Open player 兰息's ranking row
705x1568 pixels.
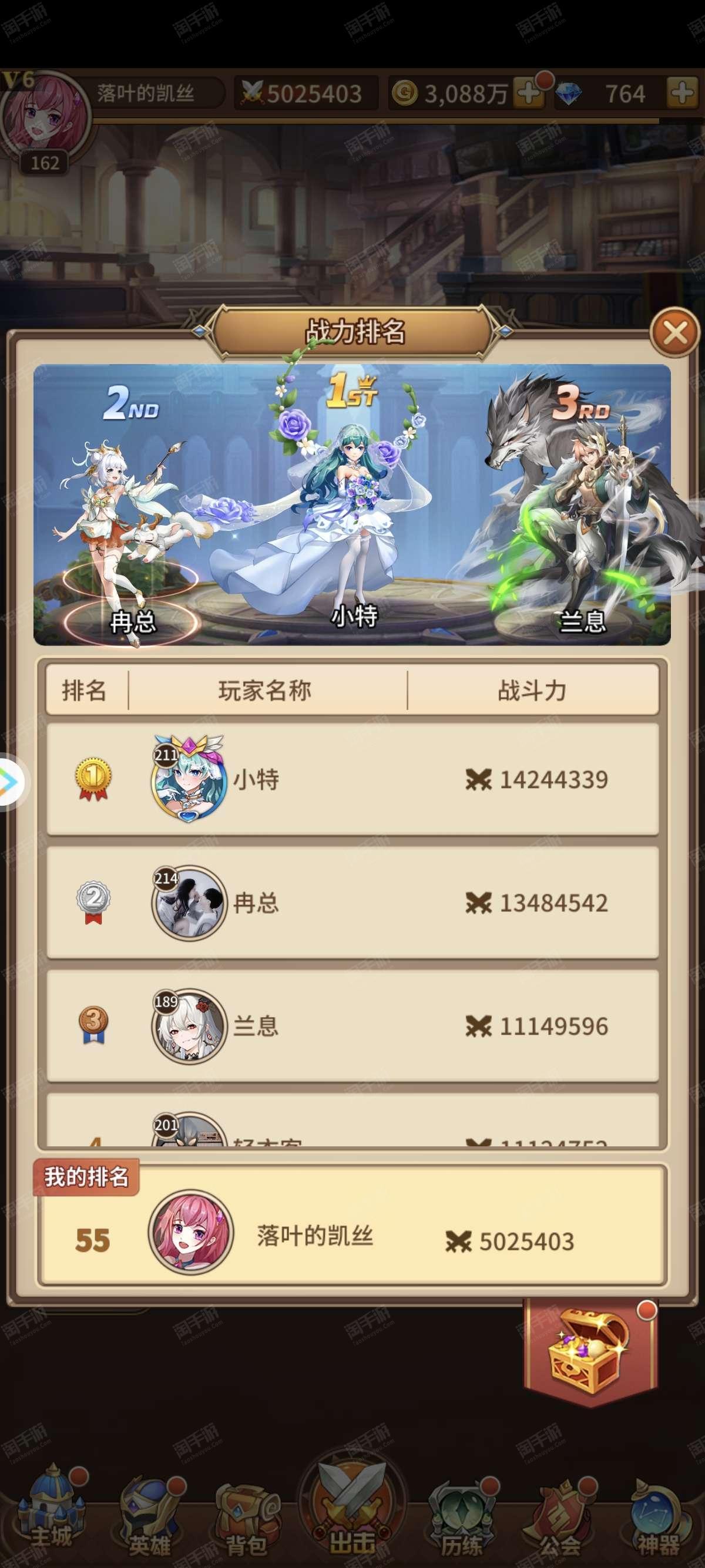coord(352,1025)
